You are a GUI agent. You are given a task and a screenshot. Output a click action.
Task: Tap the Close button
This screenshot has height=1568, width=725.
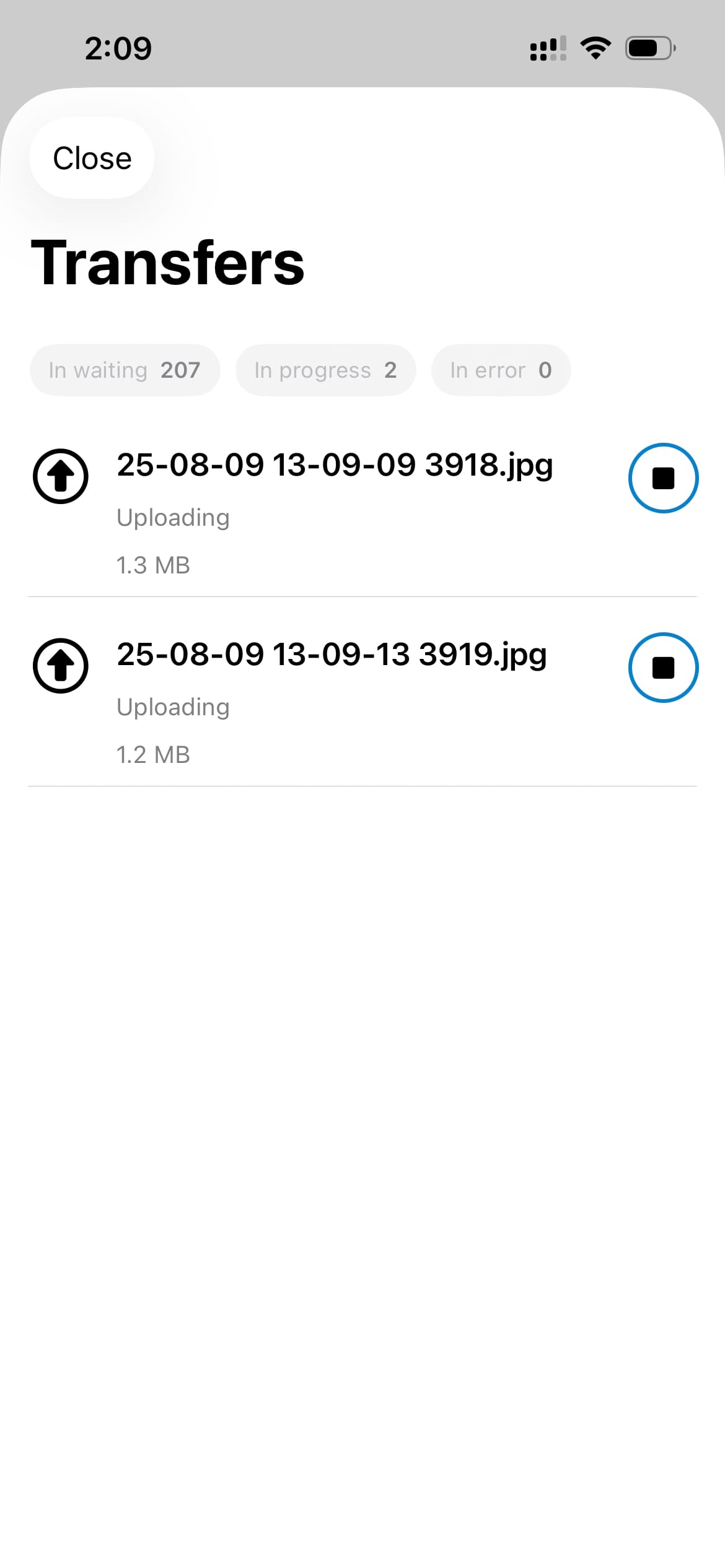(91, 158)
